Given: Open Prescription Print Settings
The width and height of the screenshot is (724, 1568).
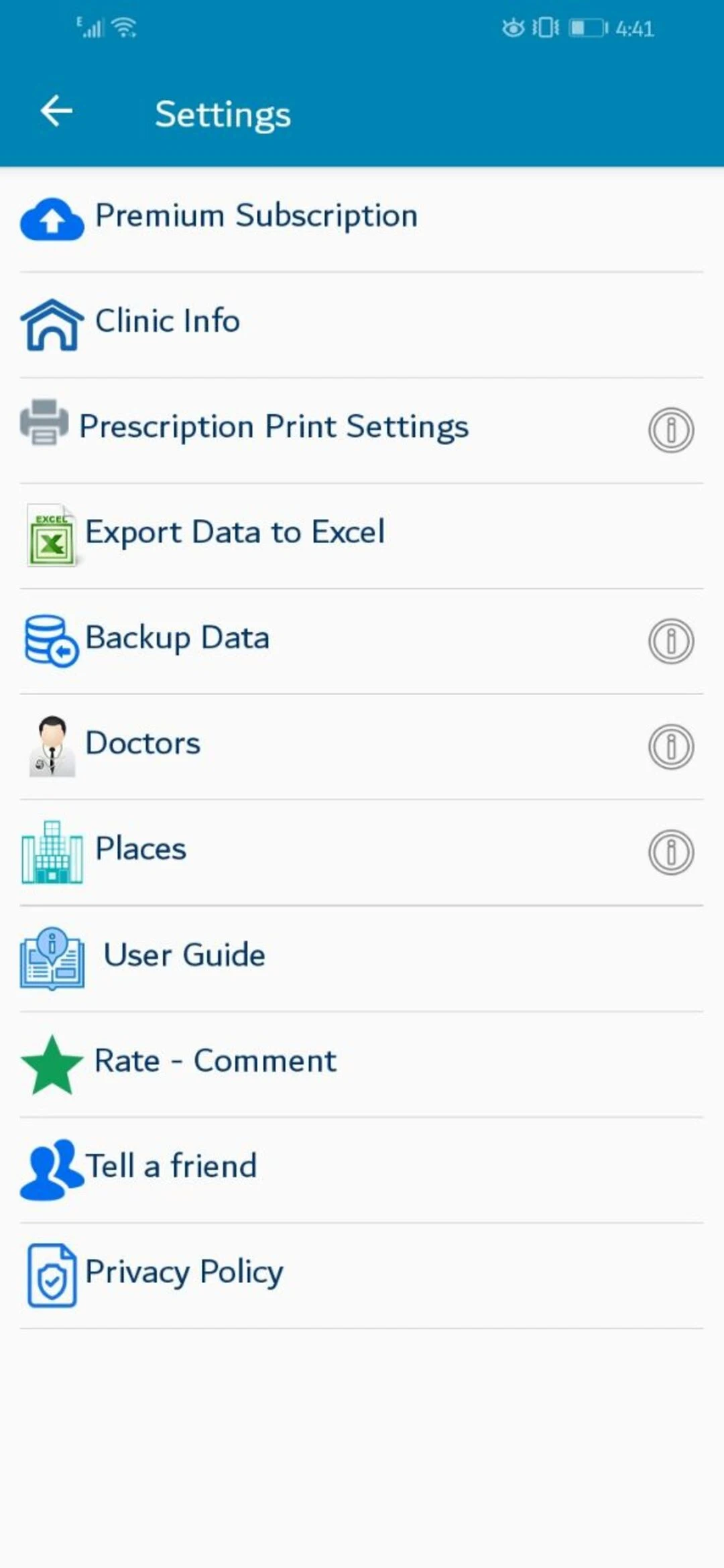Looking at the screenshot, I should (274, 427).
